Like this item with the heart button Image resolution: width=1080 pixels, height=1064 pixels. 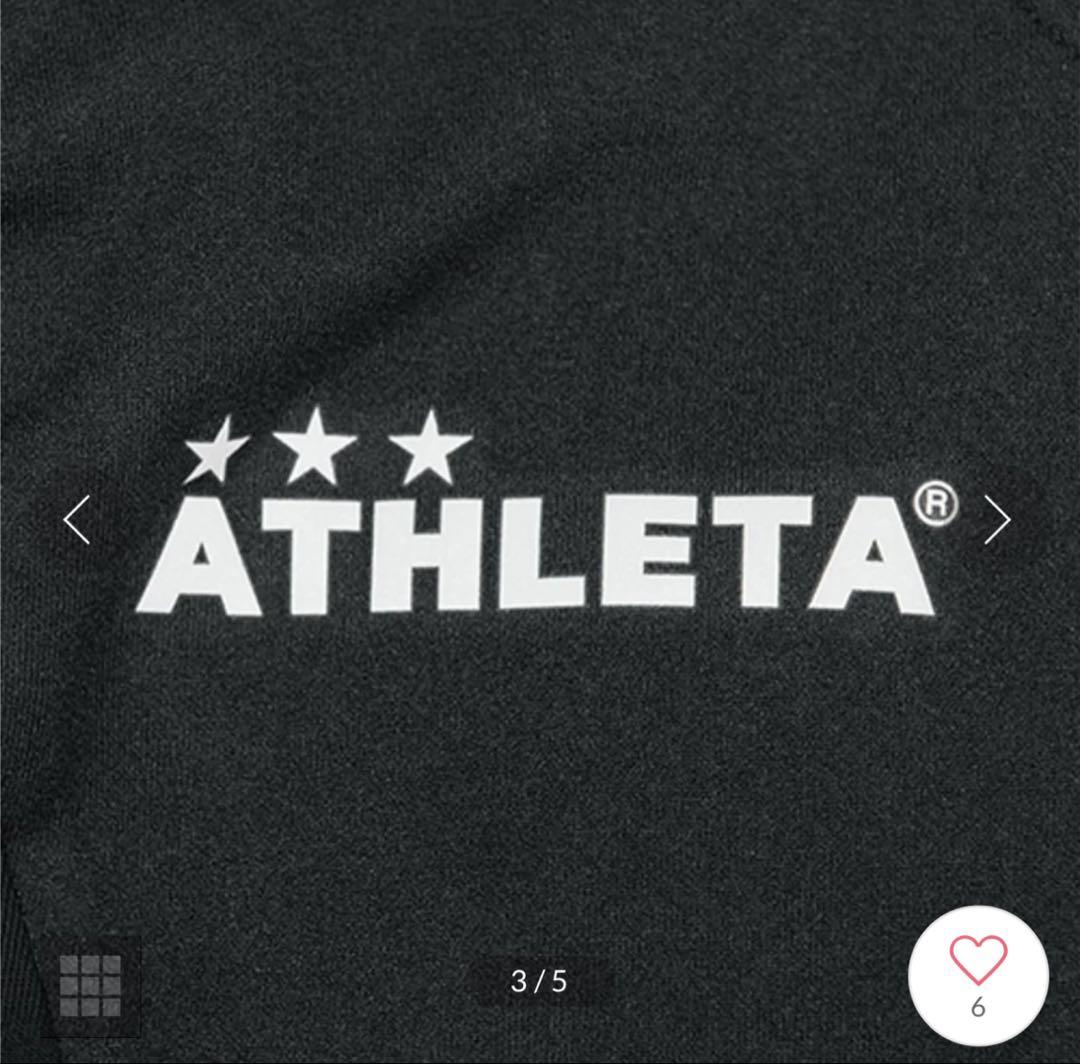pyautogui.click(x=978, y=974)
